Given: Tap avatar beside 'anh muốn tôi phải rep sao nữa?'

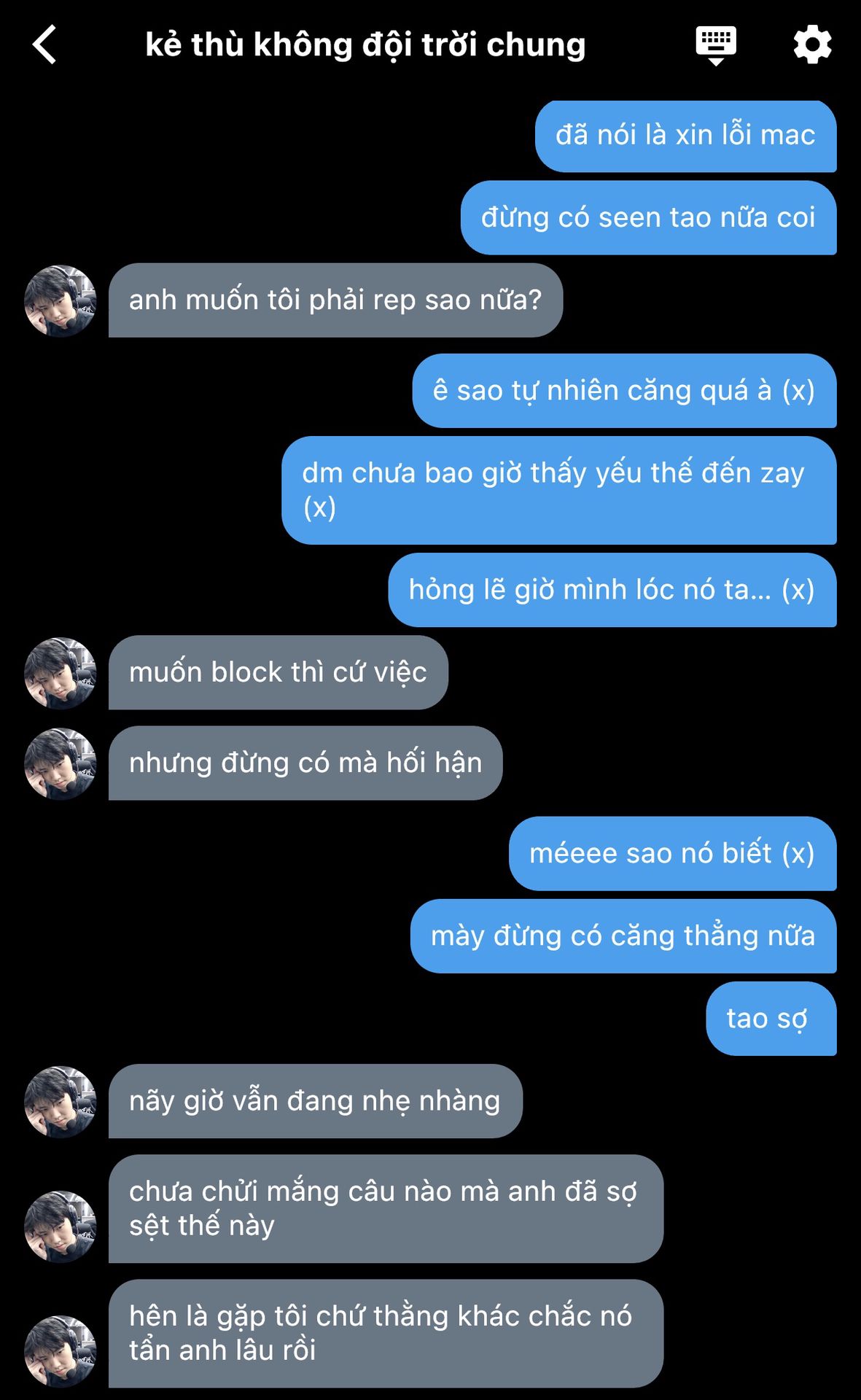Looking at the screenshot, I should (x=61, y=301).
